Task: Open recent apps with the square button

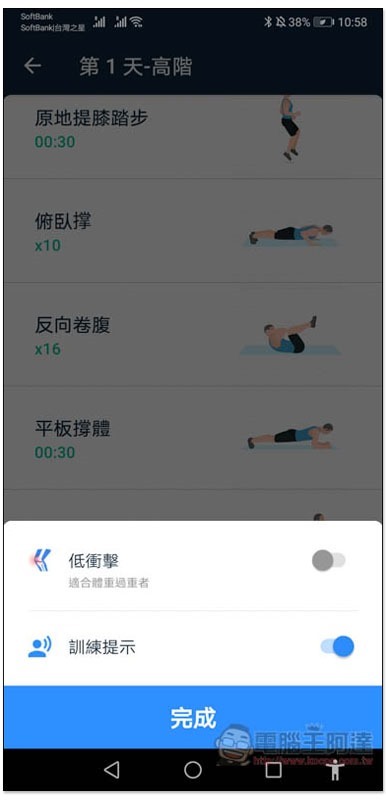Action: click(x=273, y=769)
